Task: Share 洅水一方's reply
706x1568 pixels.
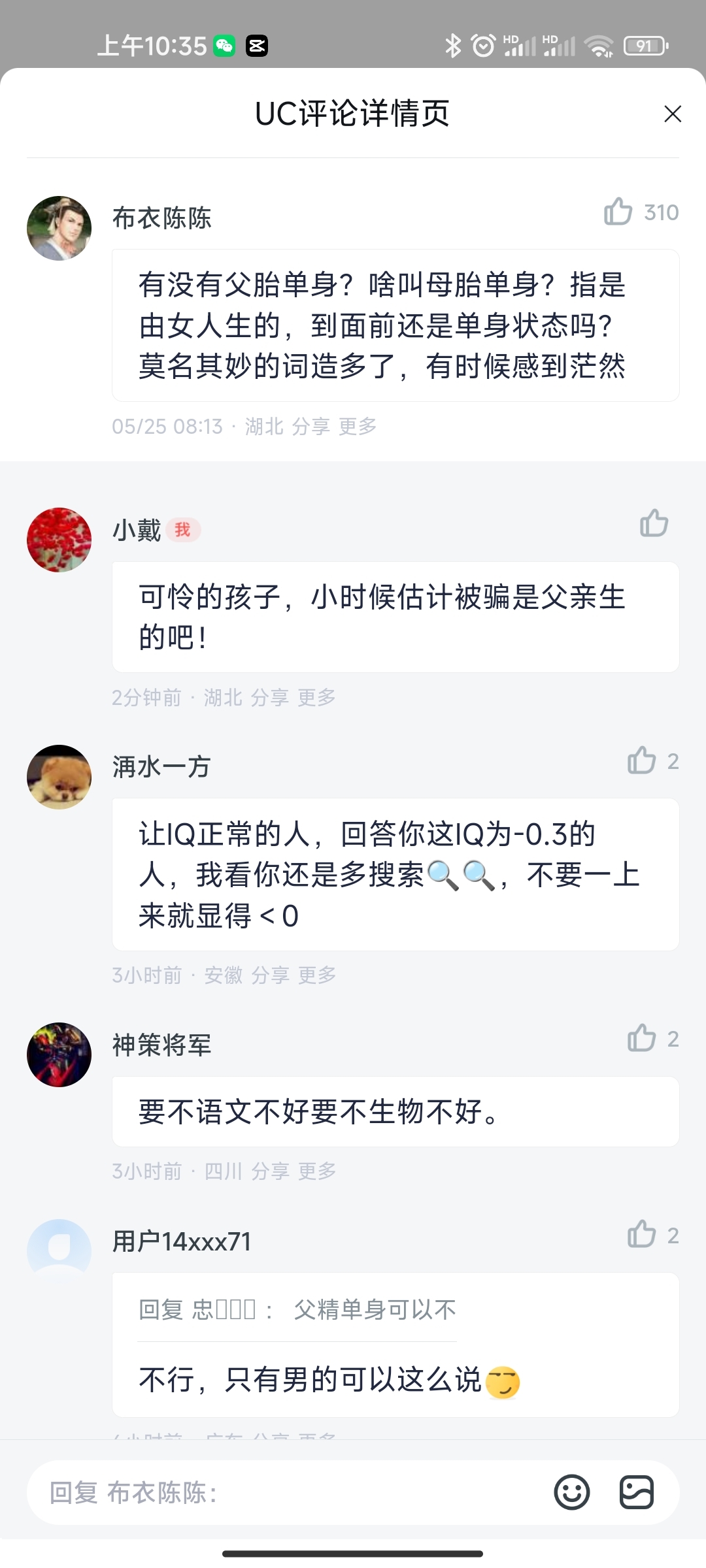Action: (271, 975)
